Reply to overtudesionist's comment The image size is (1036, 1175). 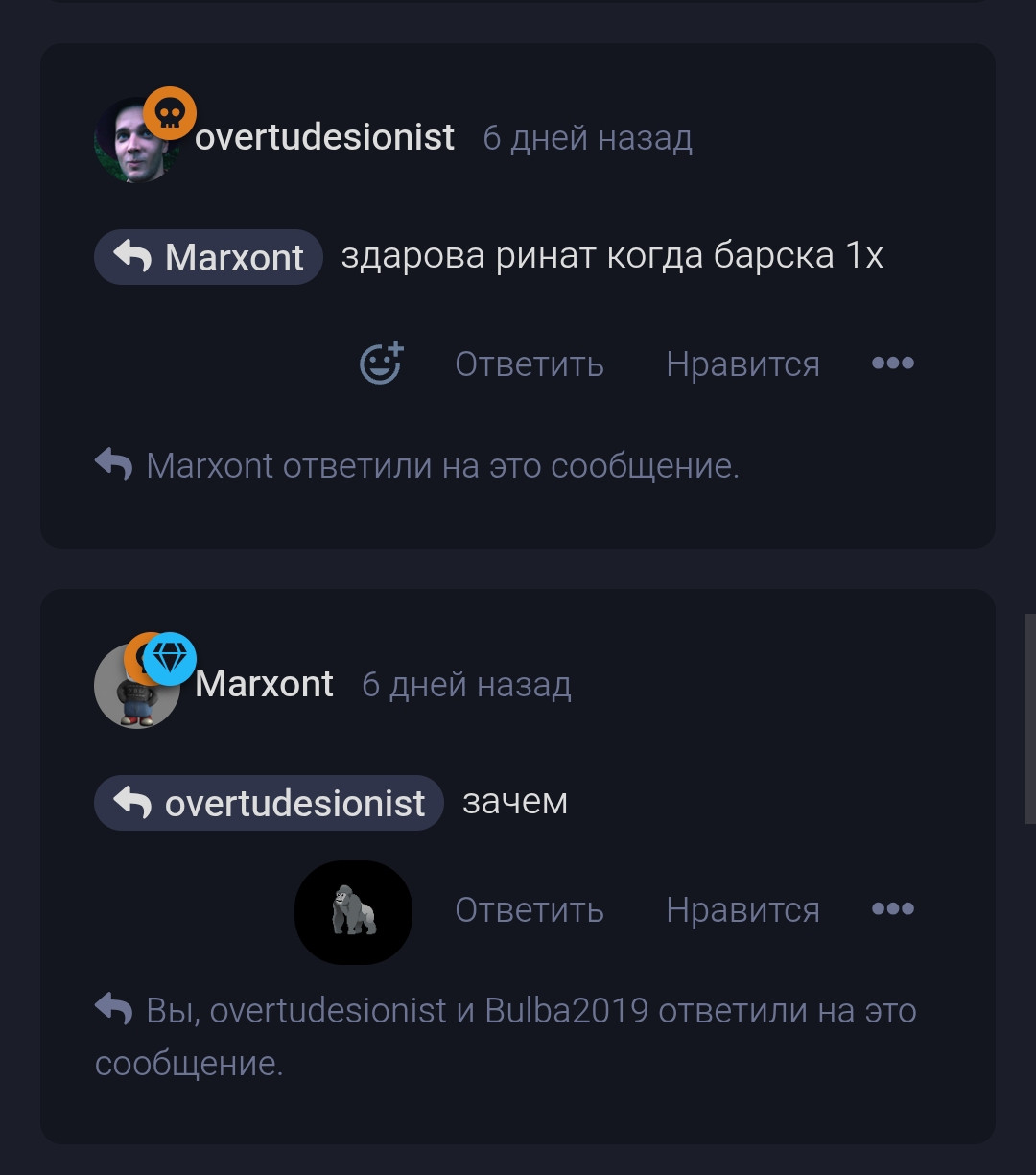pos(529,364)
